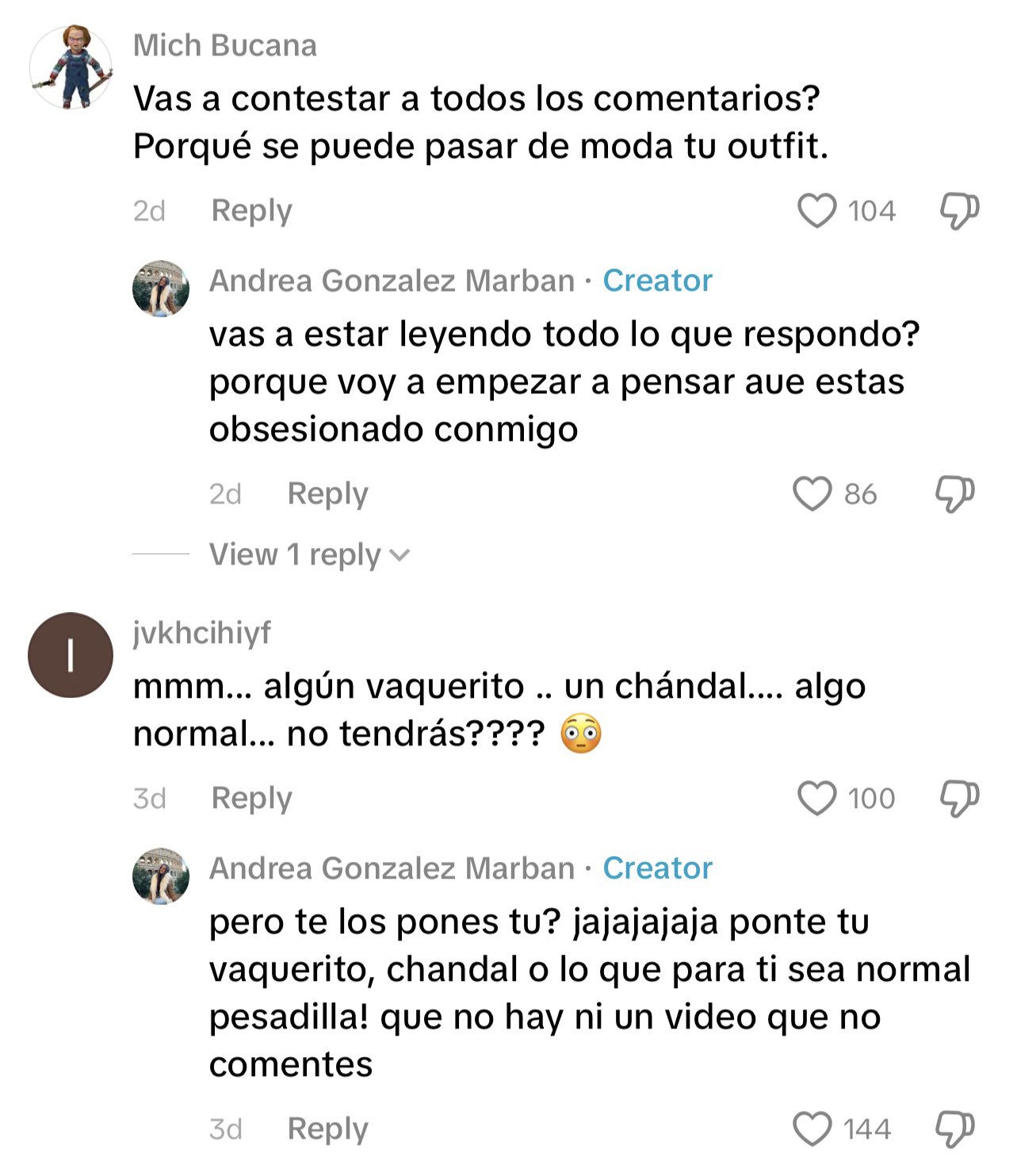The height and width of the screenshot is (1176, 1017).
Task: Like the creator's reply about obsesionado conmigo
Action: (812, 494)
